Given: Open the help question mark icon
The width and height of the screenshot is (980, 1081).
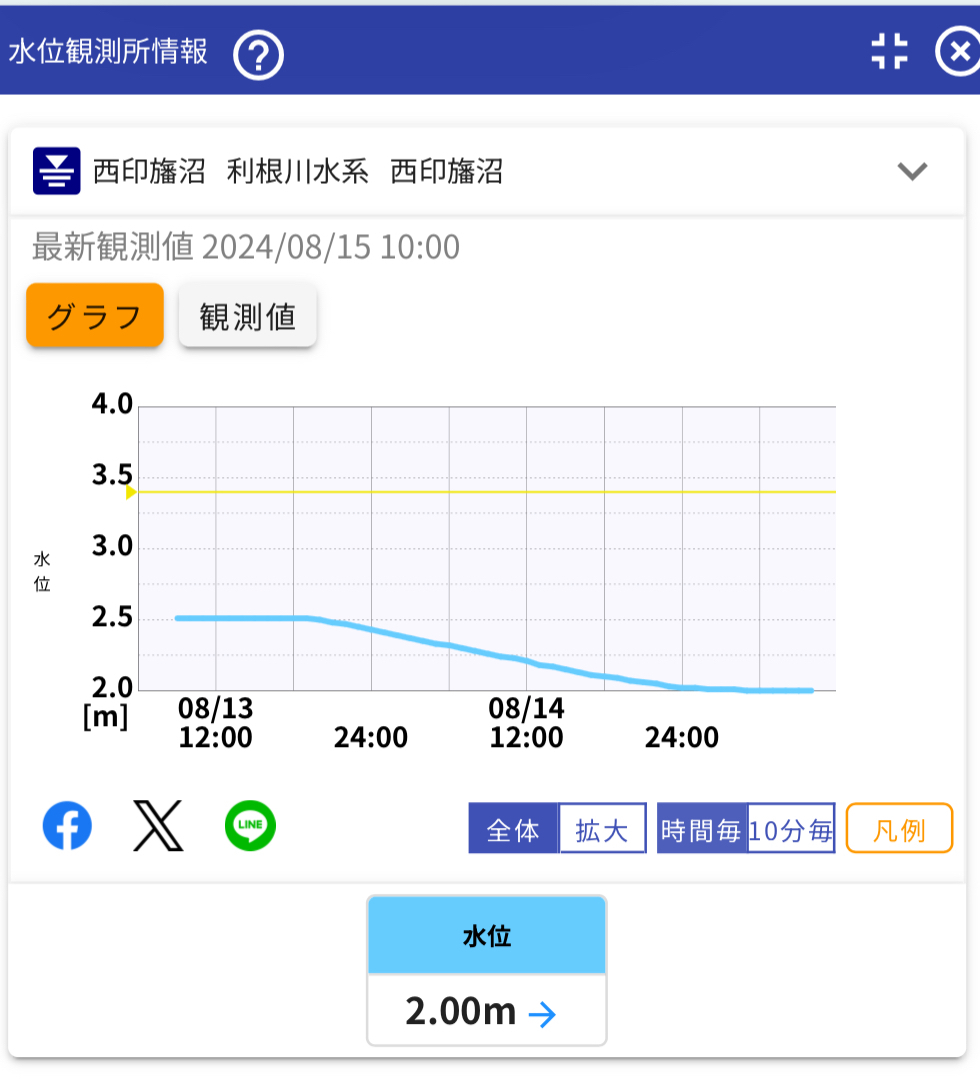Looking at the screenshot, I should pos(259,54).
